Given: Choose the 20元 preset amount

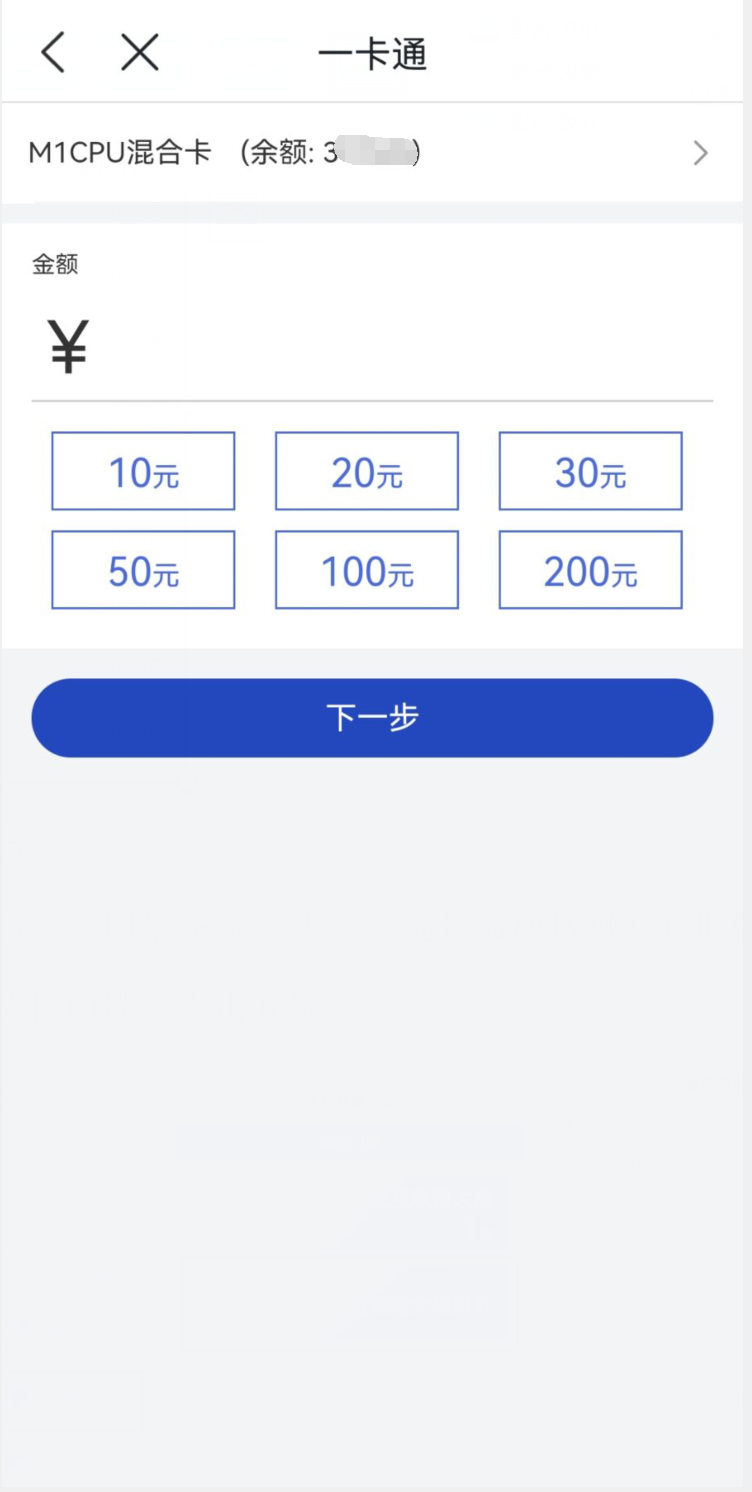Looking at the screenshot, I should [x=367, y=471].
